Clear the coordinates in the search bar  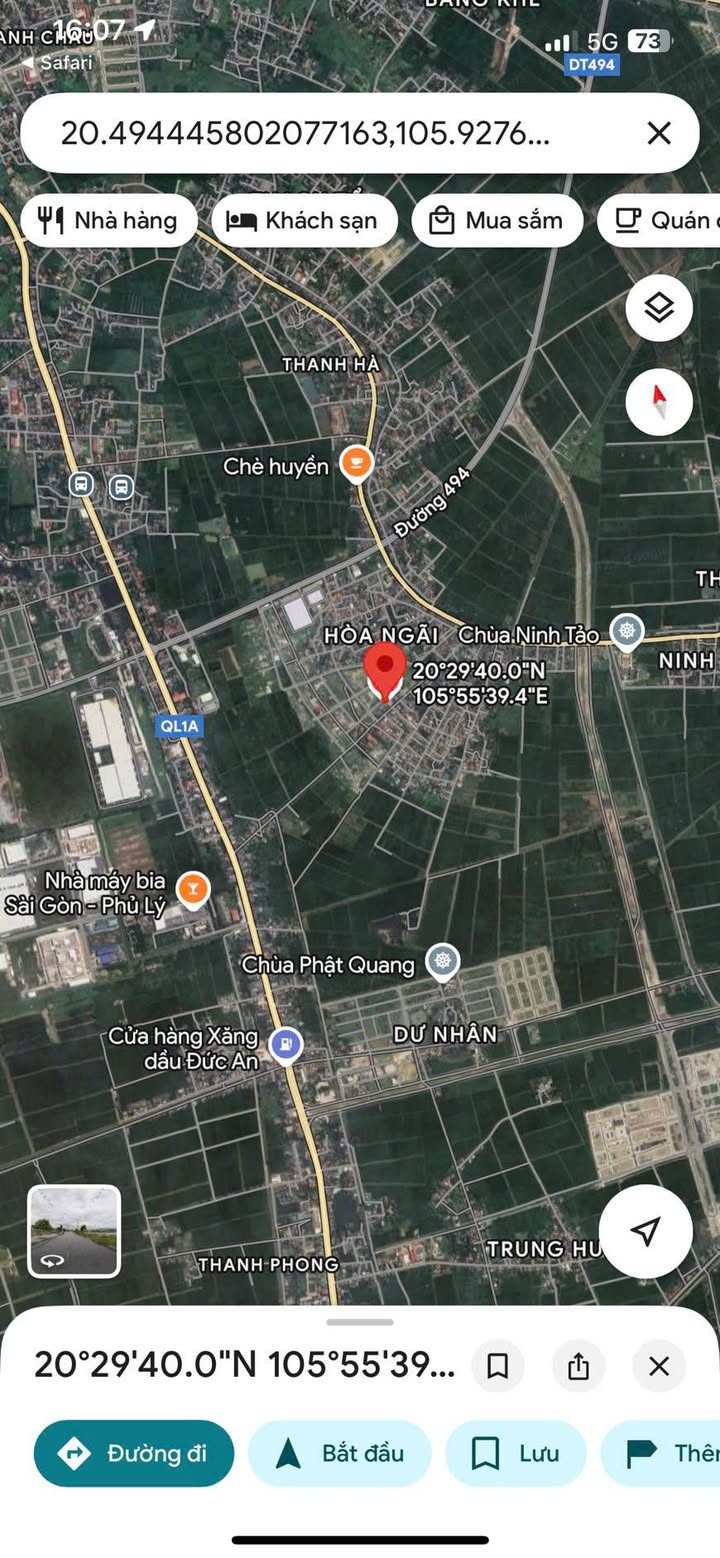(x=658, y=133)
